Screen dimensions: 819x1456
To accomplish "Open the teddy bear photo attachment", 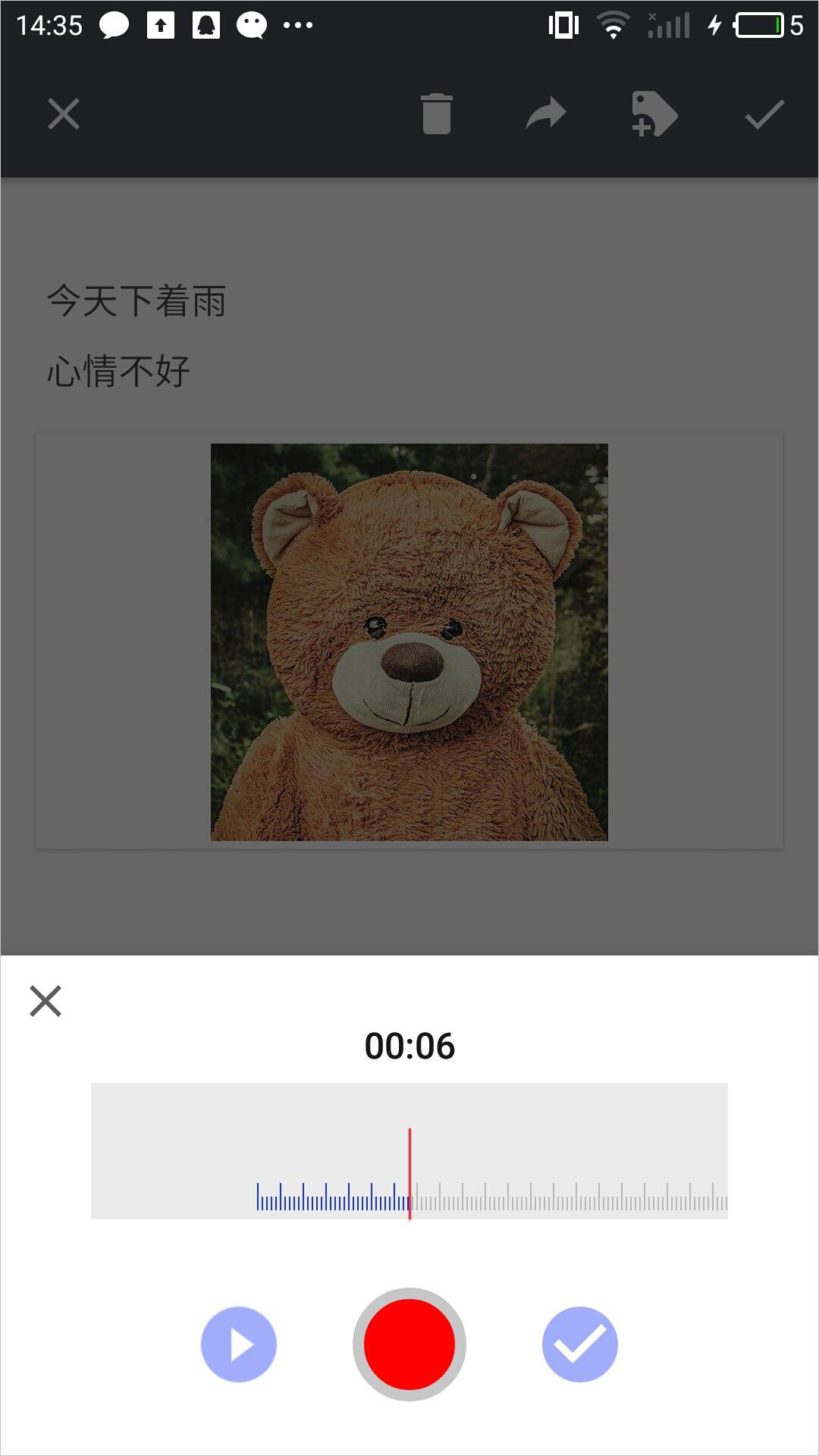I will click(x=409, y=642).
